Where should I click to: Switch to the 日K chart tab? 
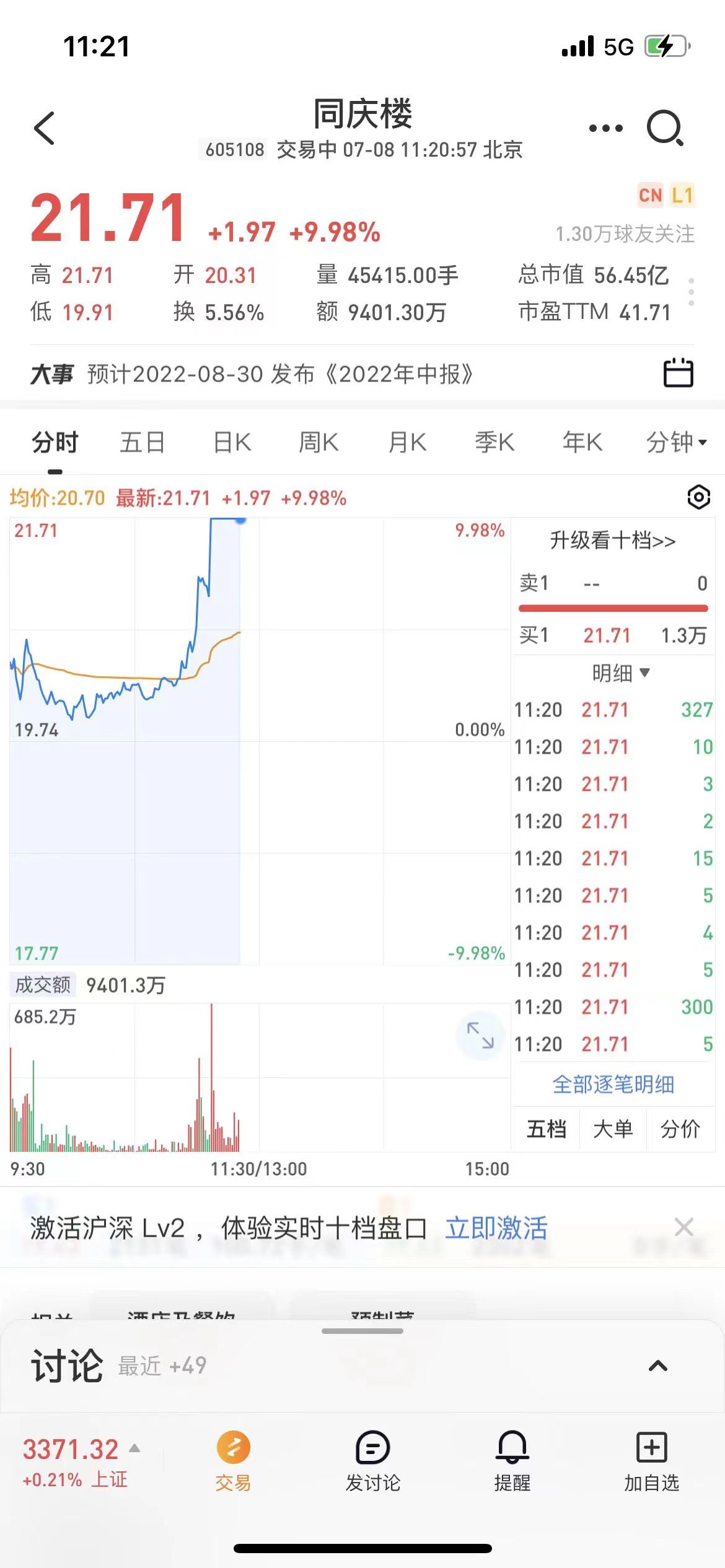[232, 442]
